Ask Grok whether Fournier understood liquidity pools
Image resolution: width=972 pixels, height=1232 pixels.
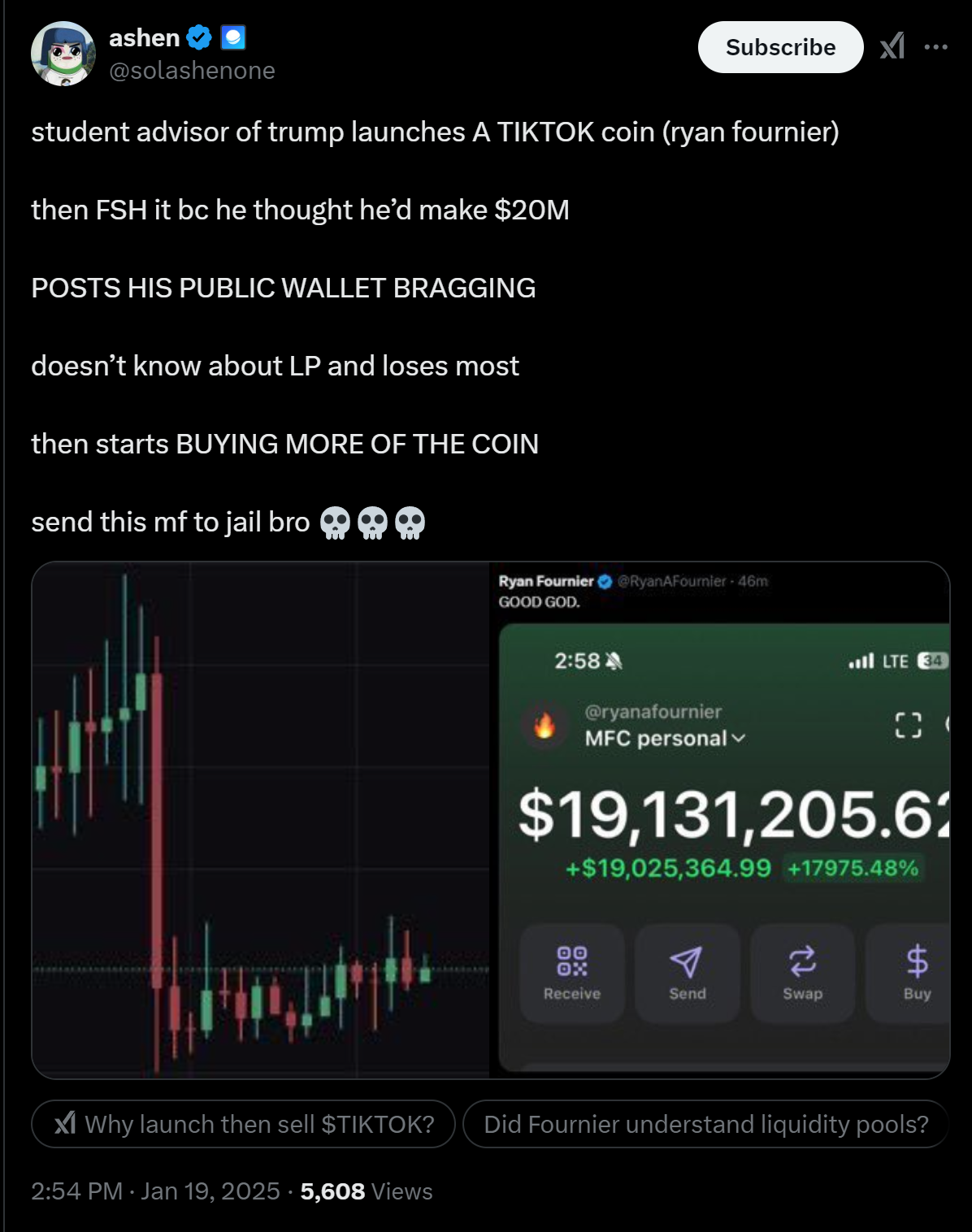coord(705,1124)
